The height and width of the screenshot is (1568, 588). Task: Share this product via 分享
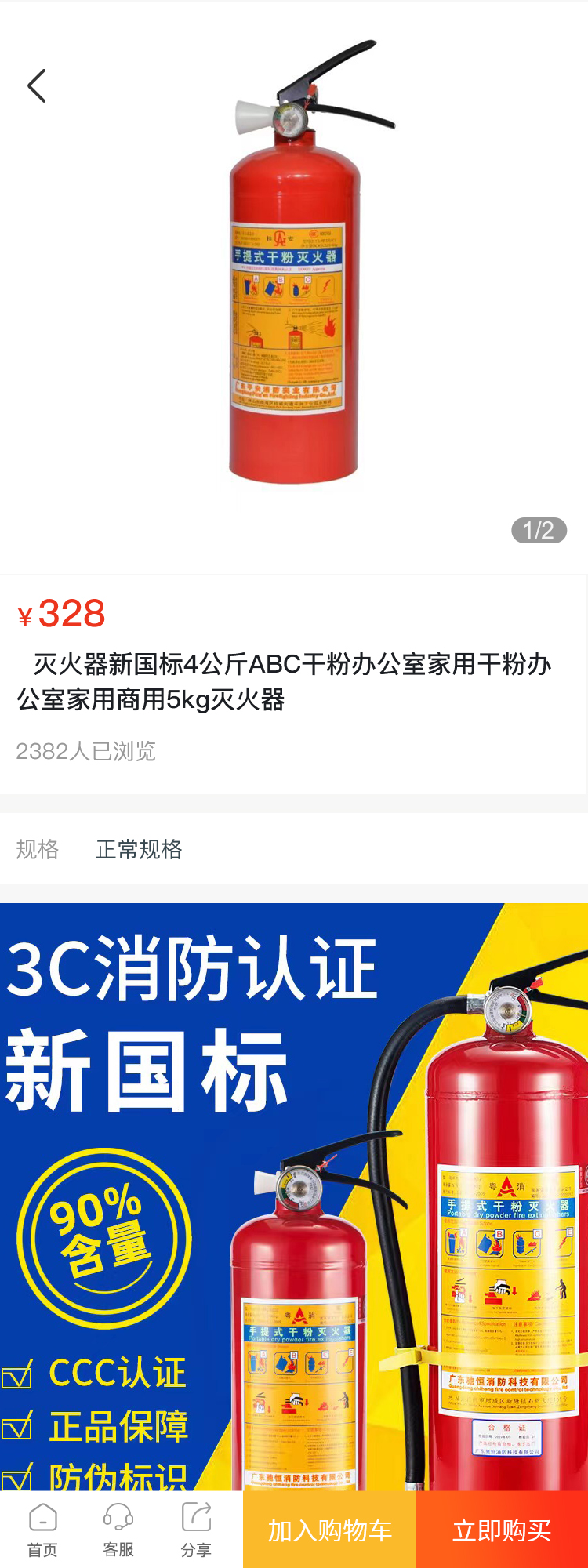click(196, 1530)
